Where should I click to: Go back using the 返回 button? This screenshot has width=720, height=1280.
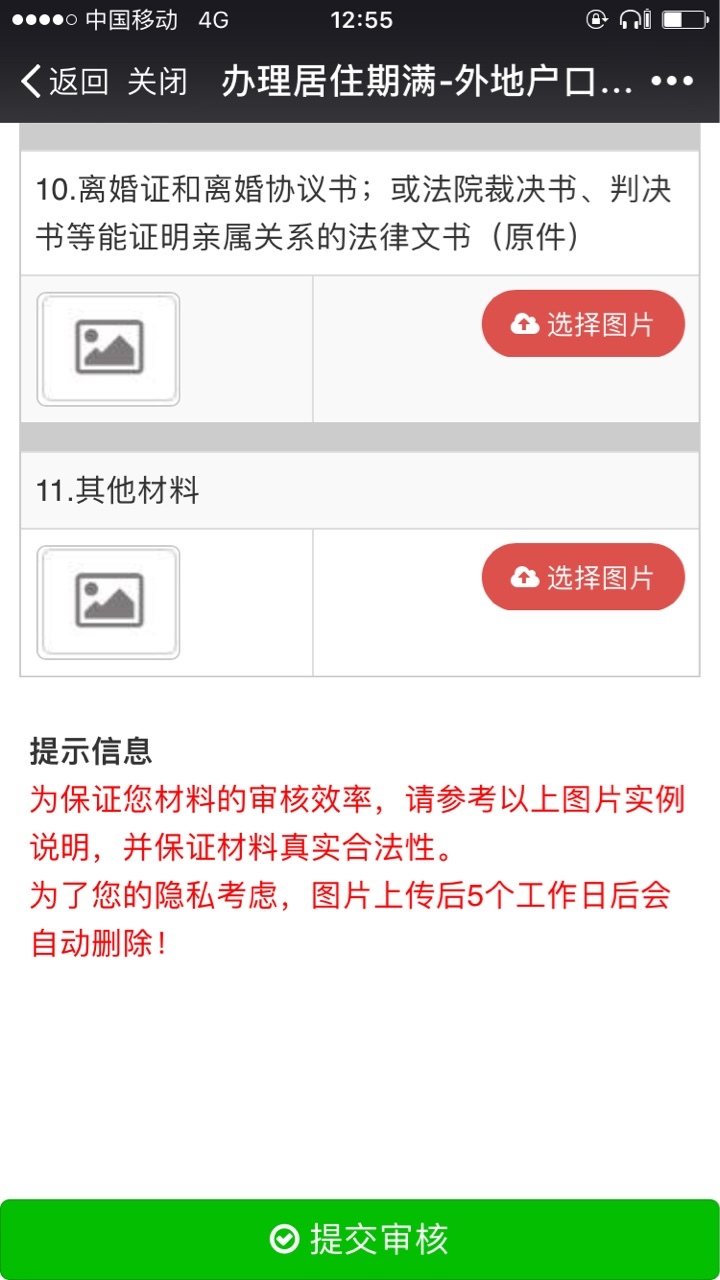[65, 82]
